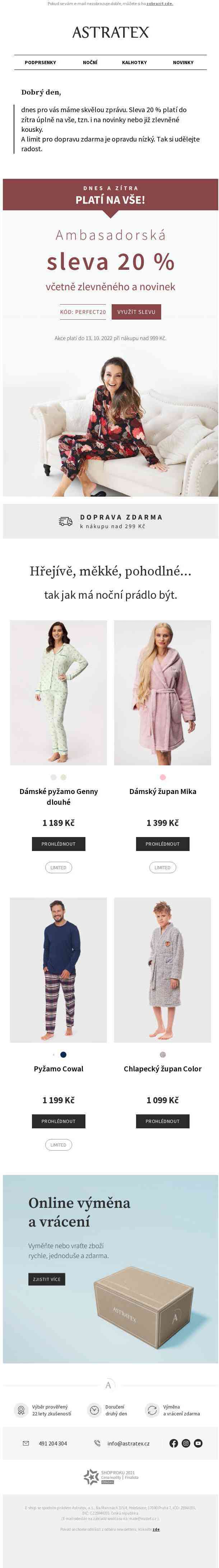Tap Prohlédnout under Chlapecký župan Color
This screenshot has height=1568, width=219.
[162, 1120]
